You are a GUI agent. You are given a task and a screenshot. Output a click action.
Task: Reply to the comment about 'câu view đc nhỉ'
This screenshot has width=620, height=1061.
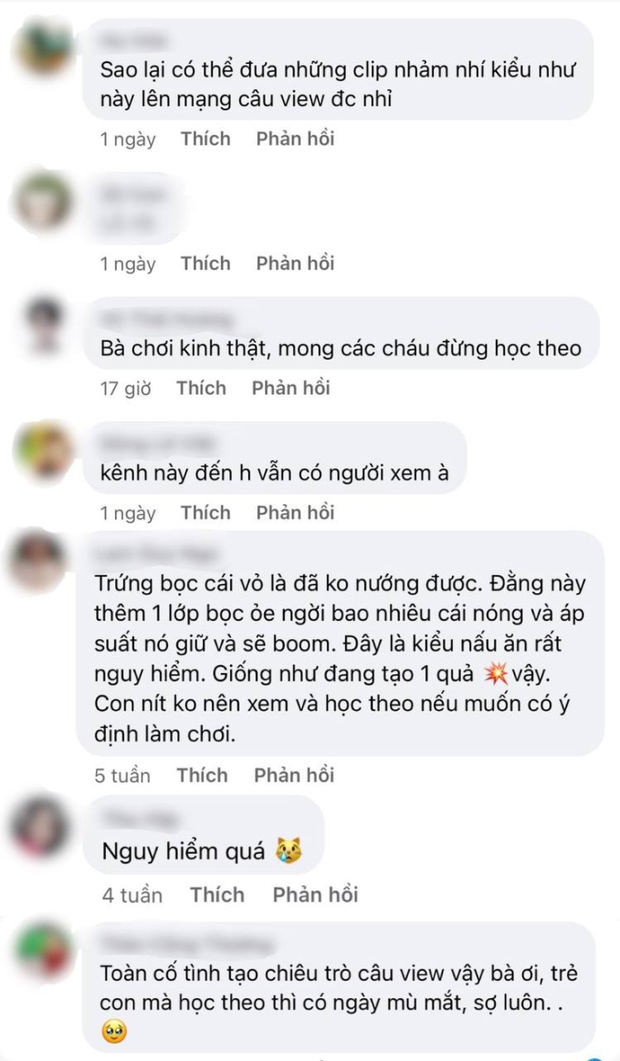pyautogui.click(x=294, y=139)
